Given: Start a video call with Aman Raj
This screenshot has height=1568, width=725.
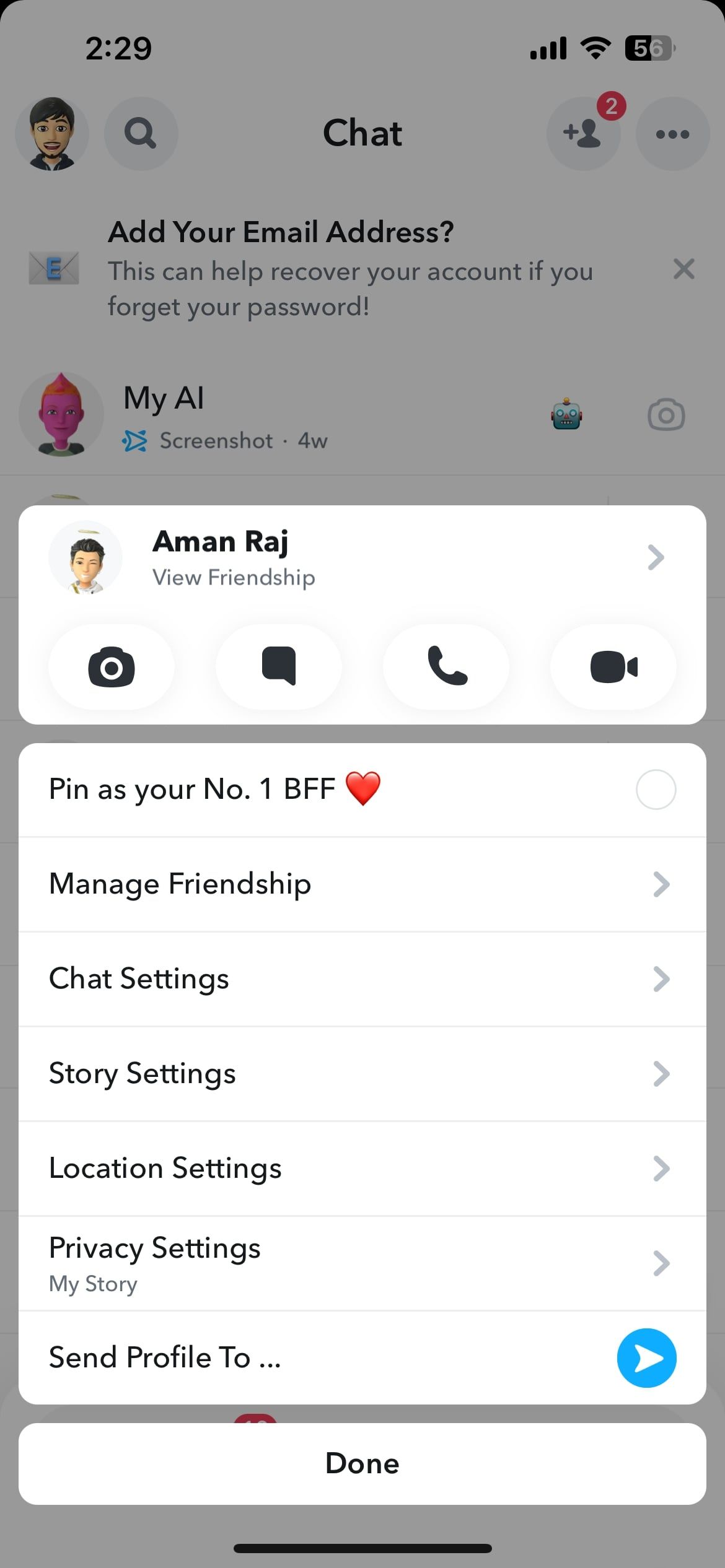Looking at the screenshot, I should [613, 666].
